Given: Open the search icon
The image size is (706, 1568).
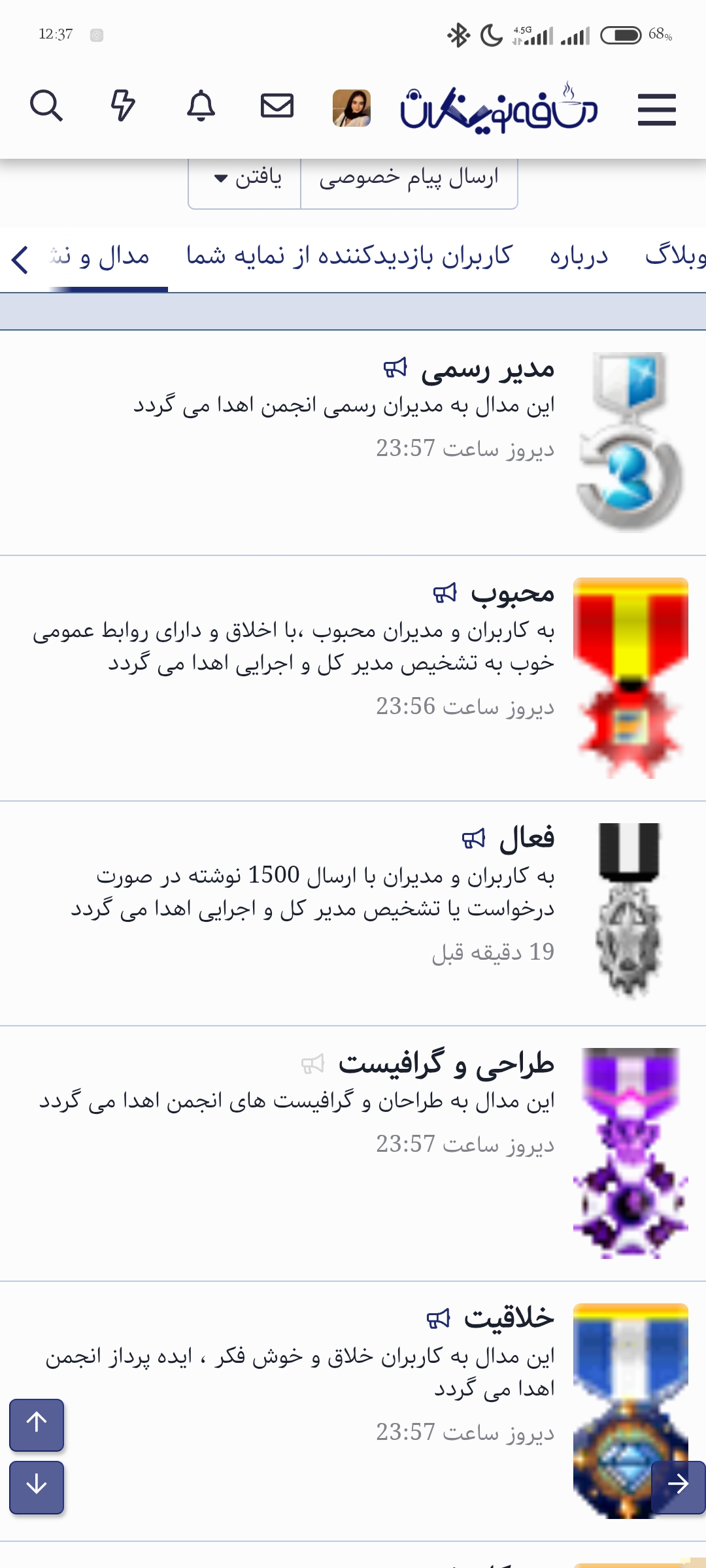Looking at the screenshot, I should click(46, 106).
